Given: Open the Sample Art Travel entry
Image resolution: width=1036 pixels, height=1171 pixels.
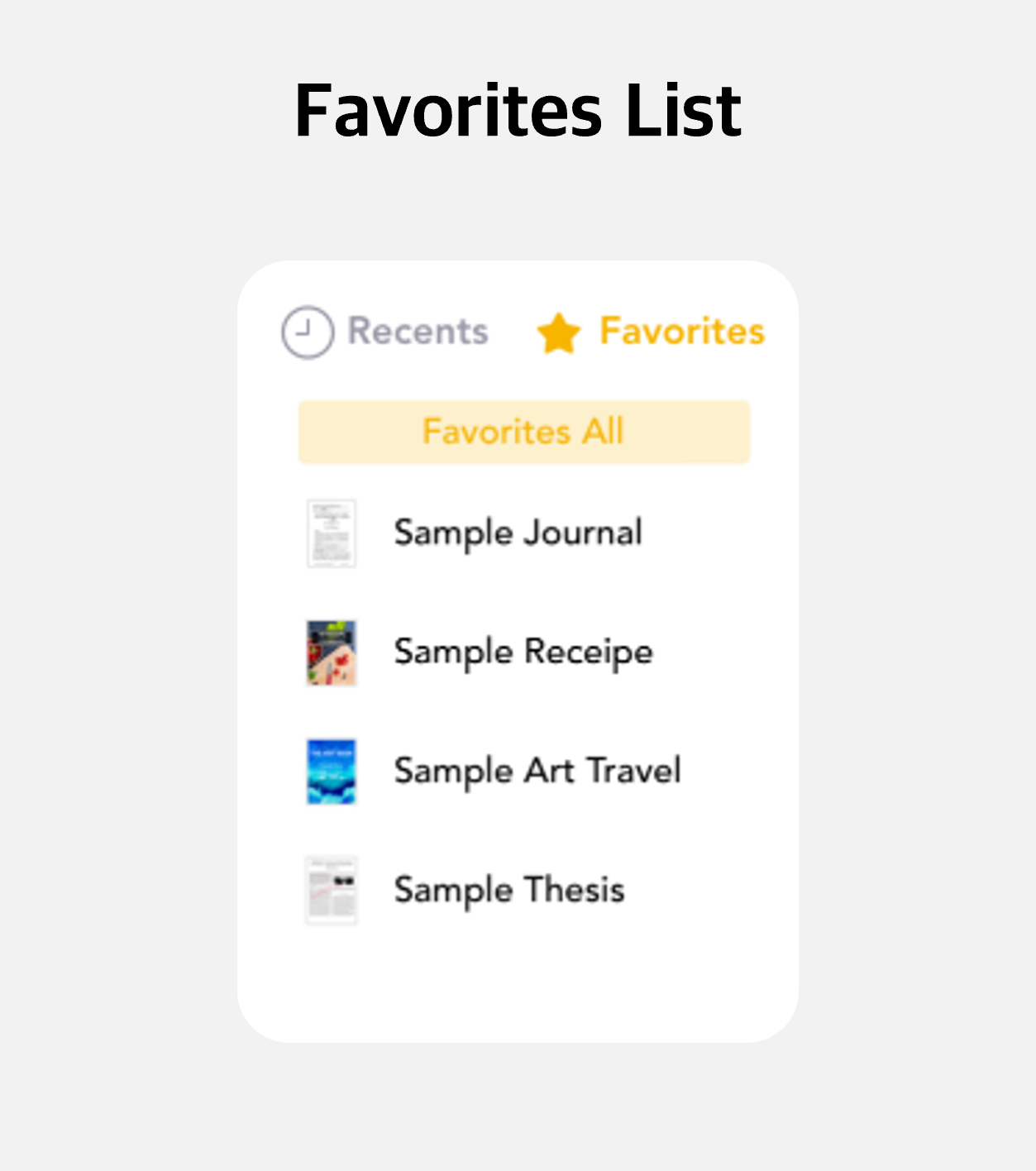Looking at the screenshot, I should 537,772.
